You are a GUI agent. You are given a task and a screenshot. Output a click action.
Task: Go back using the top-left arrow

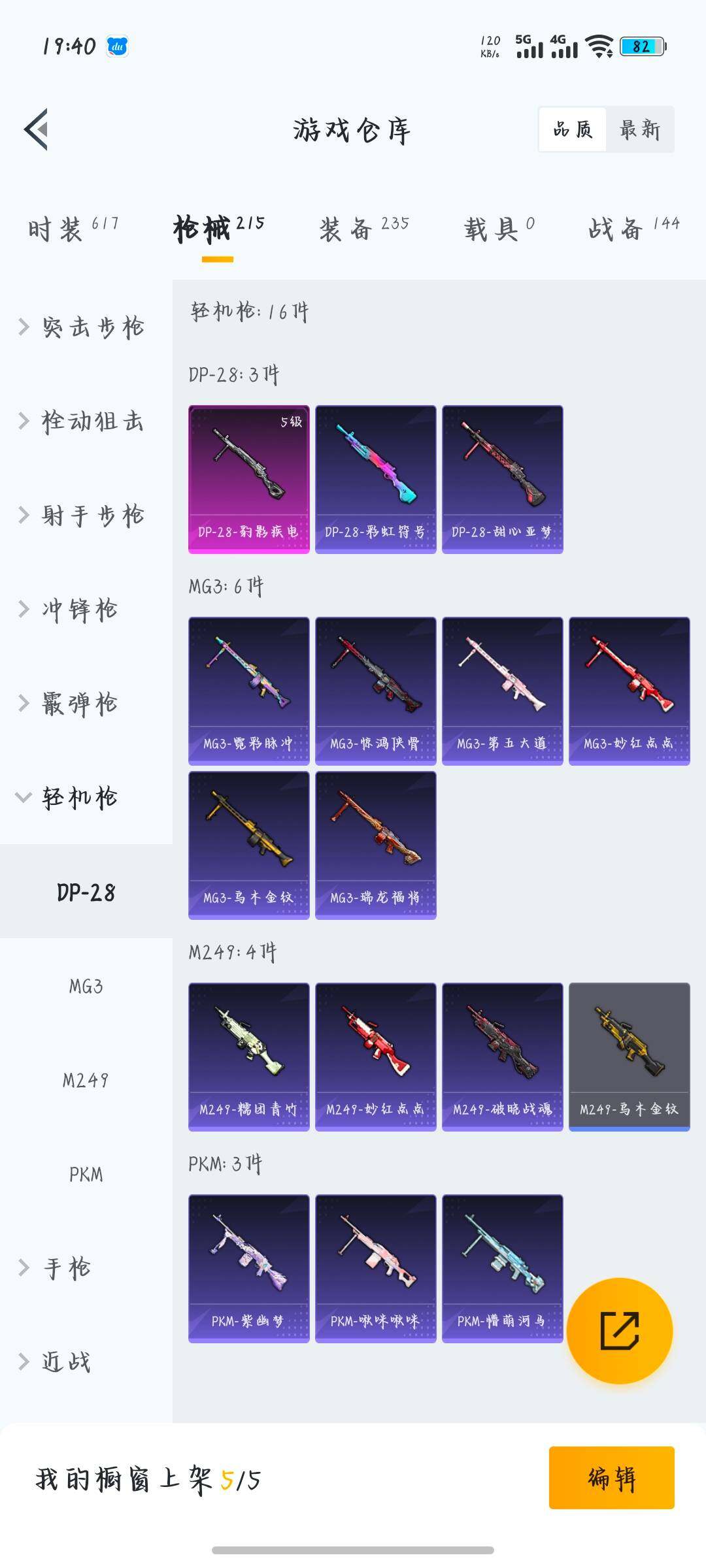37,129
